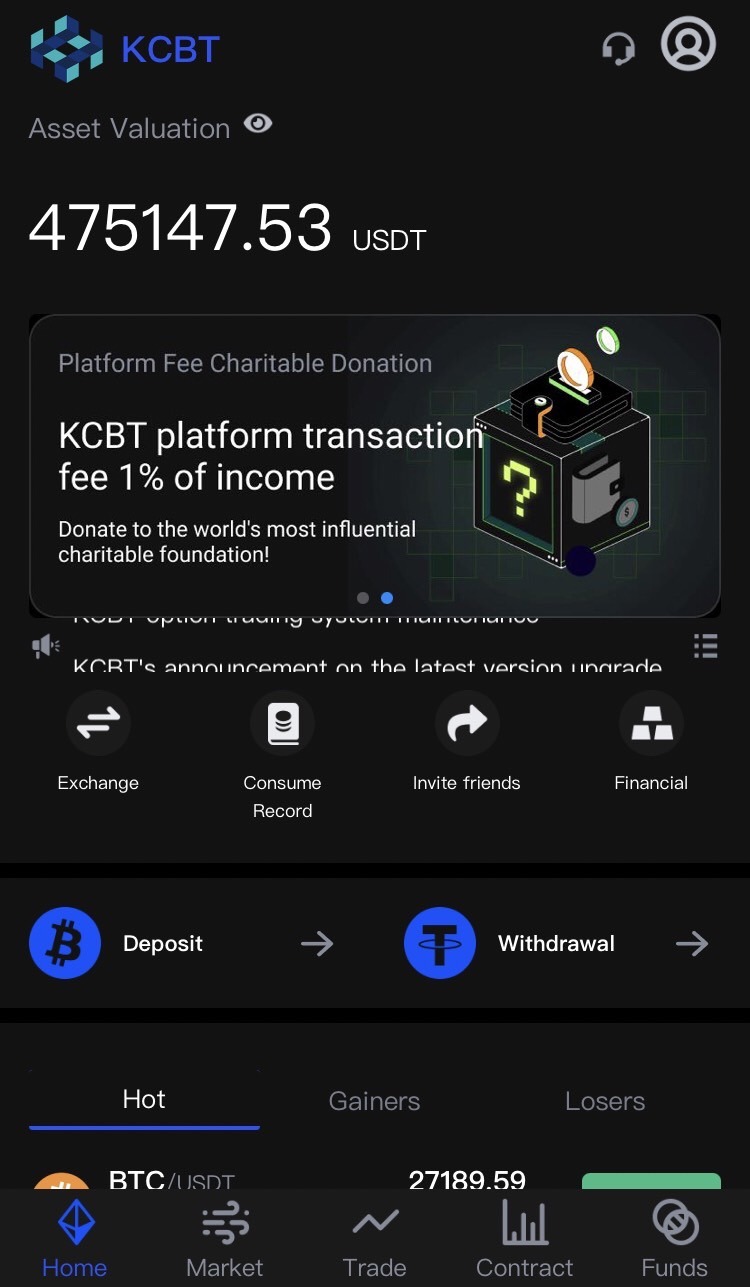This screenshot has height=1287, width=750.
Task: Open customer support headset icon
Action: [619, 48]
